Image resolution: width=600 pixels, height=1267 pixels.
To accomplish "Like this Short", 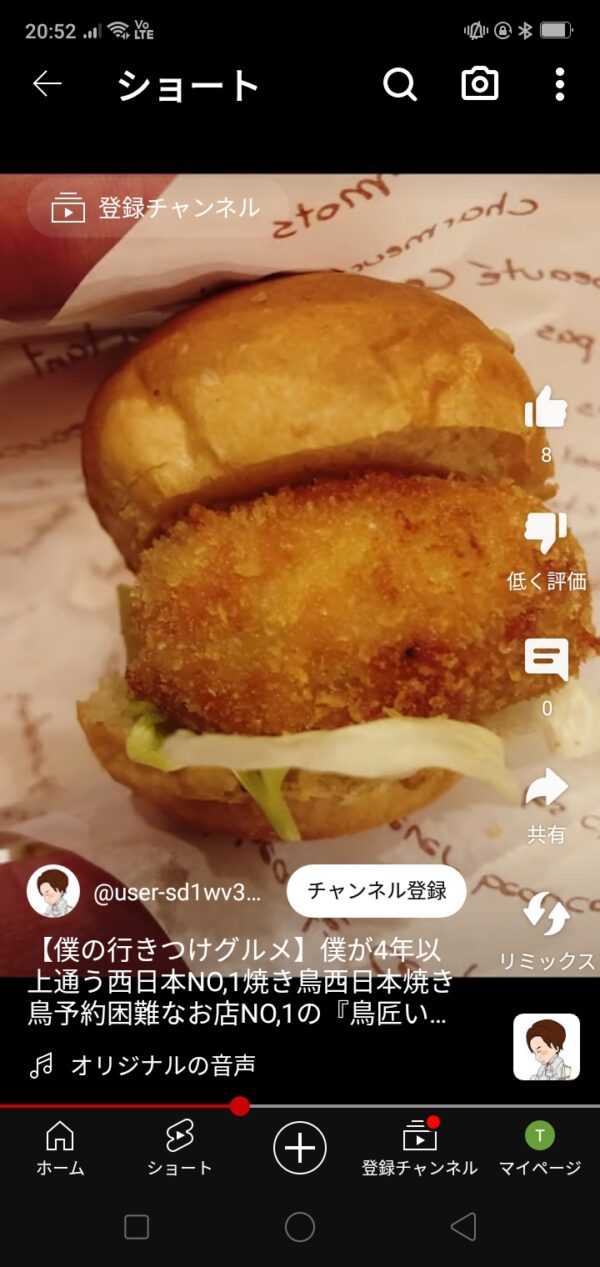I will click(546, 407).
